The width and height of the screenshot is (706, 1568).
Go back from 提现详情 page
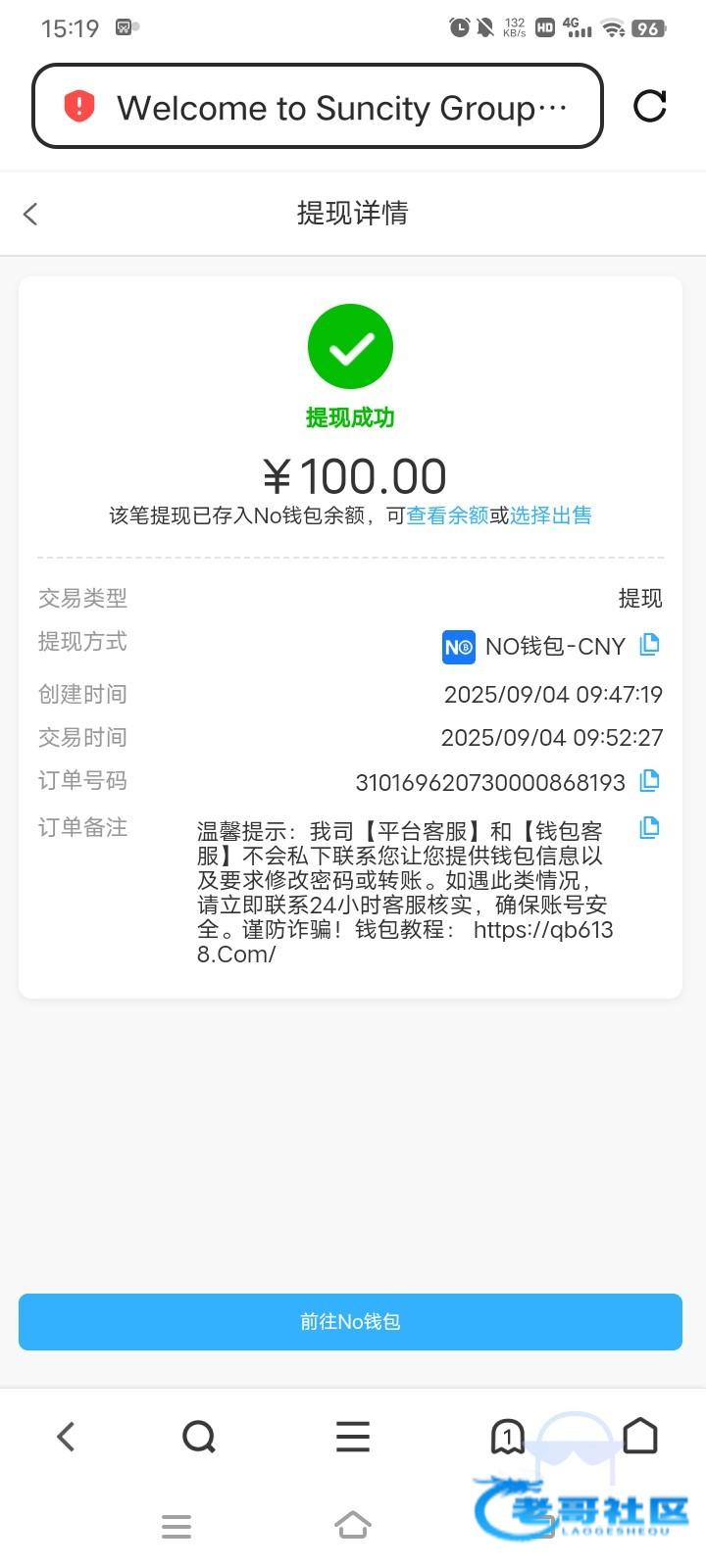[x=31, y=214]
